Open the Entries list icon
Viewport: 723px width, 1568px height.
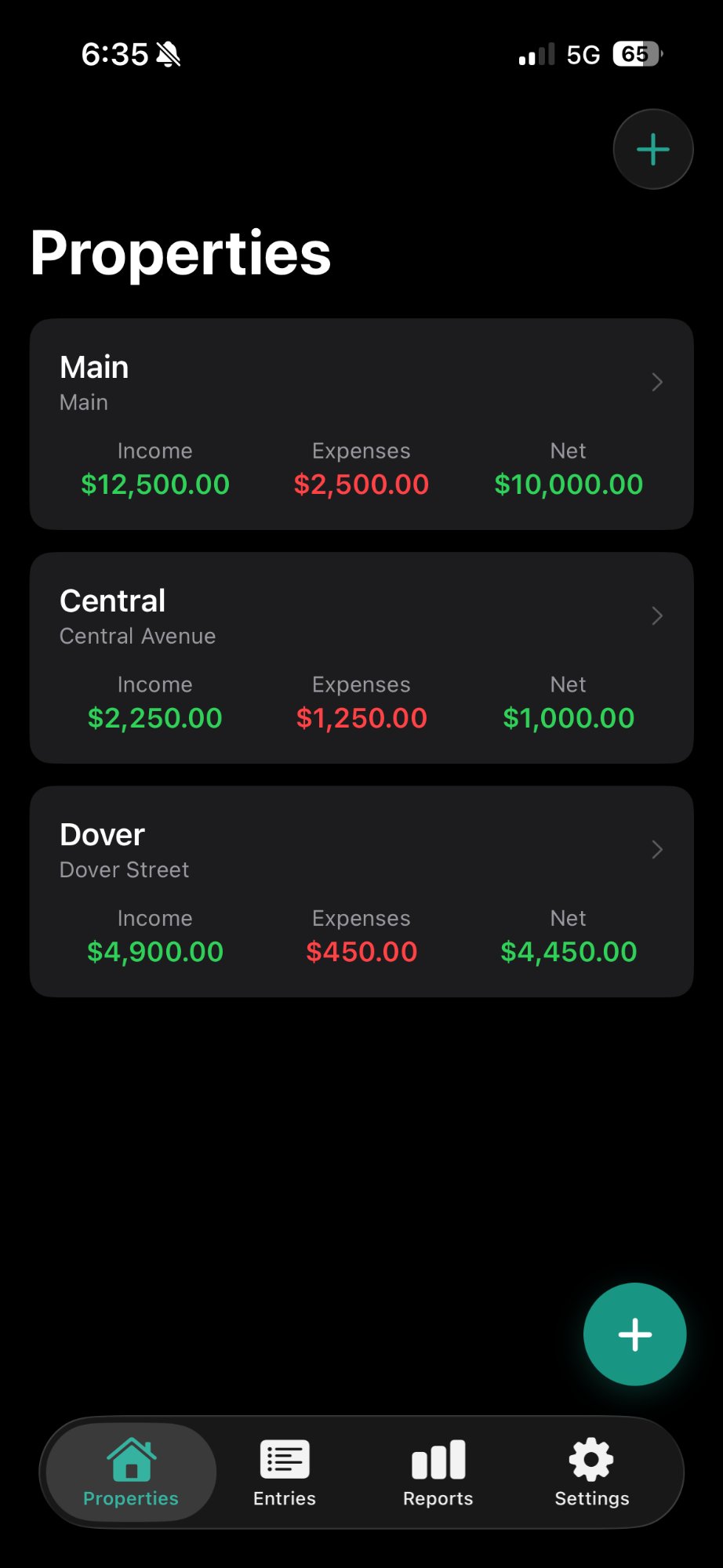[284, 1457]
